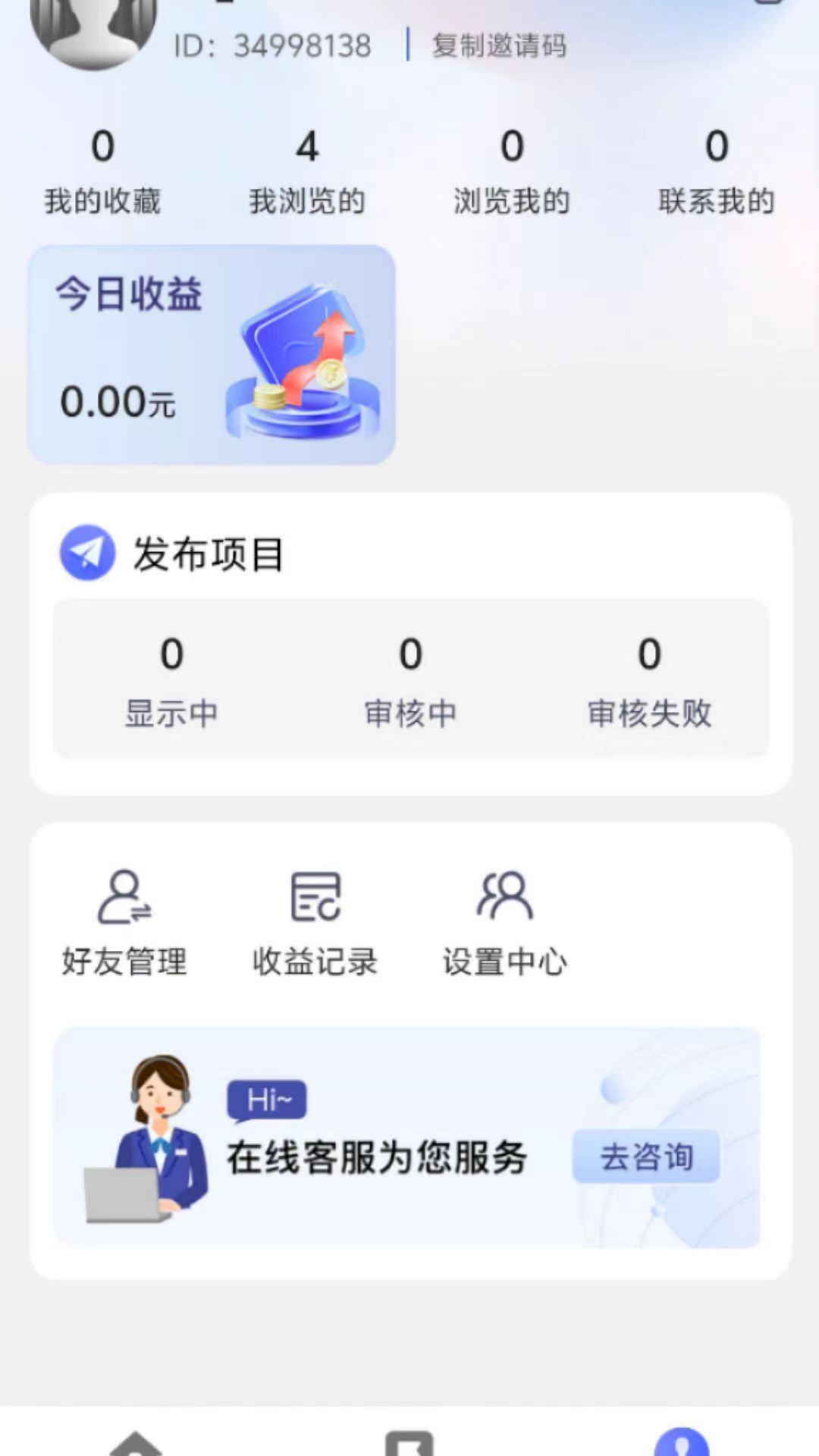Click the paper plane icon beside 发布项目

(x=87, y=554)
